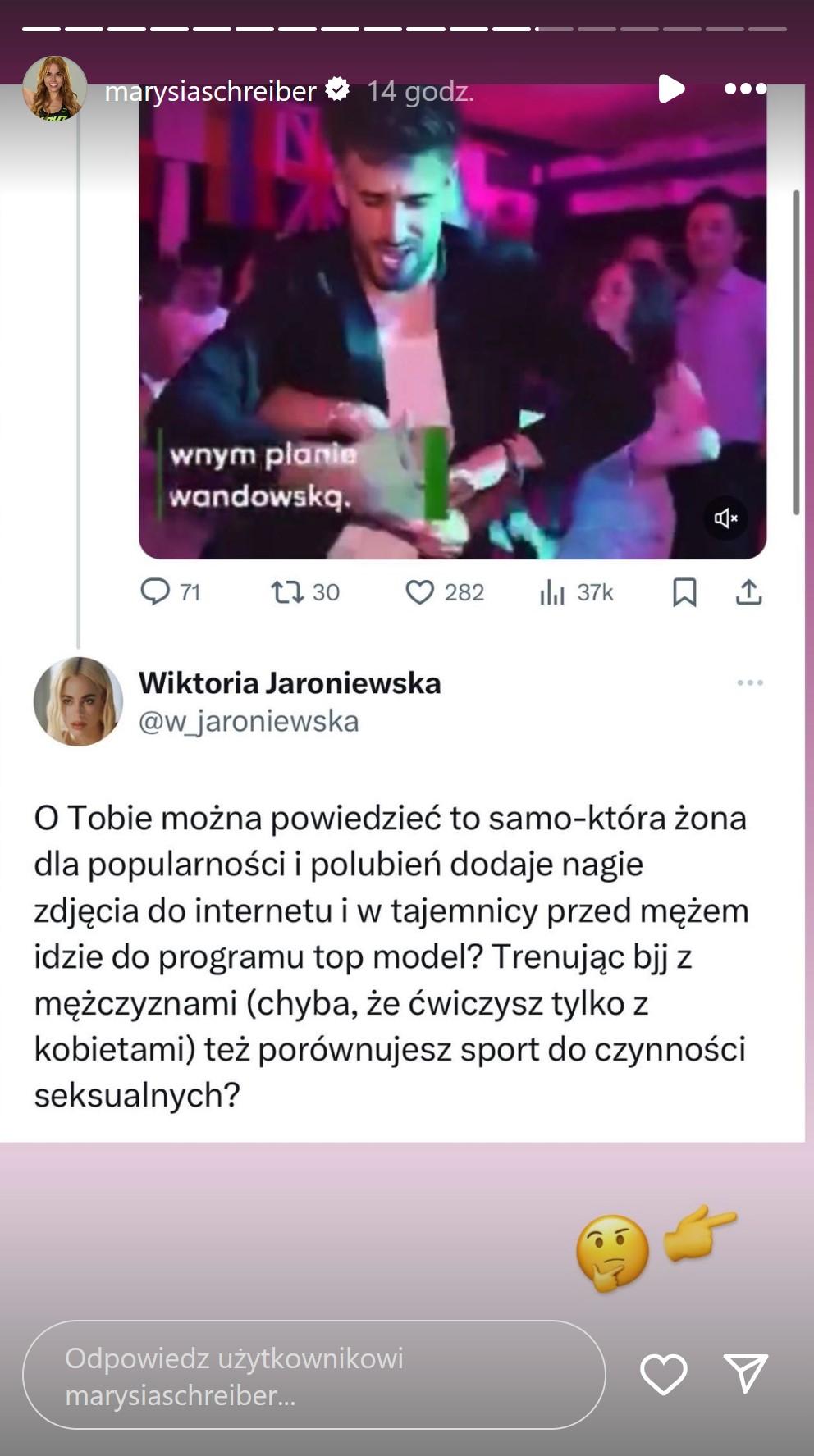814x1456 pixels.
Task: Tap the marysiaschreiber username
Action: (x=210, y=91)
